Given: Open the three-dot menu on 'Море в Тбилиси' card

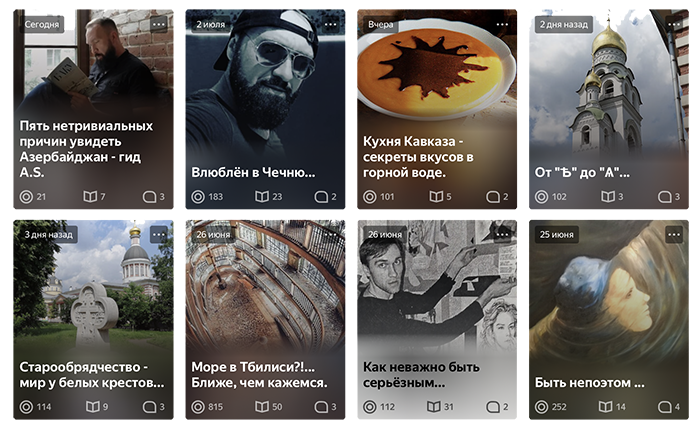Looking at the screenshot, I should click(331, 234).
